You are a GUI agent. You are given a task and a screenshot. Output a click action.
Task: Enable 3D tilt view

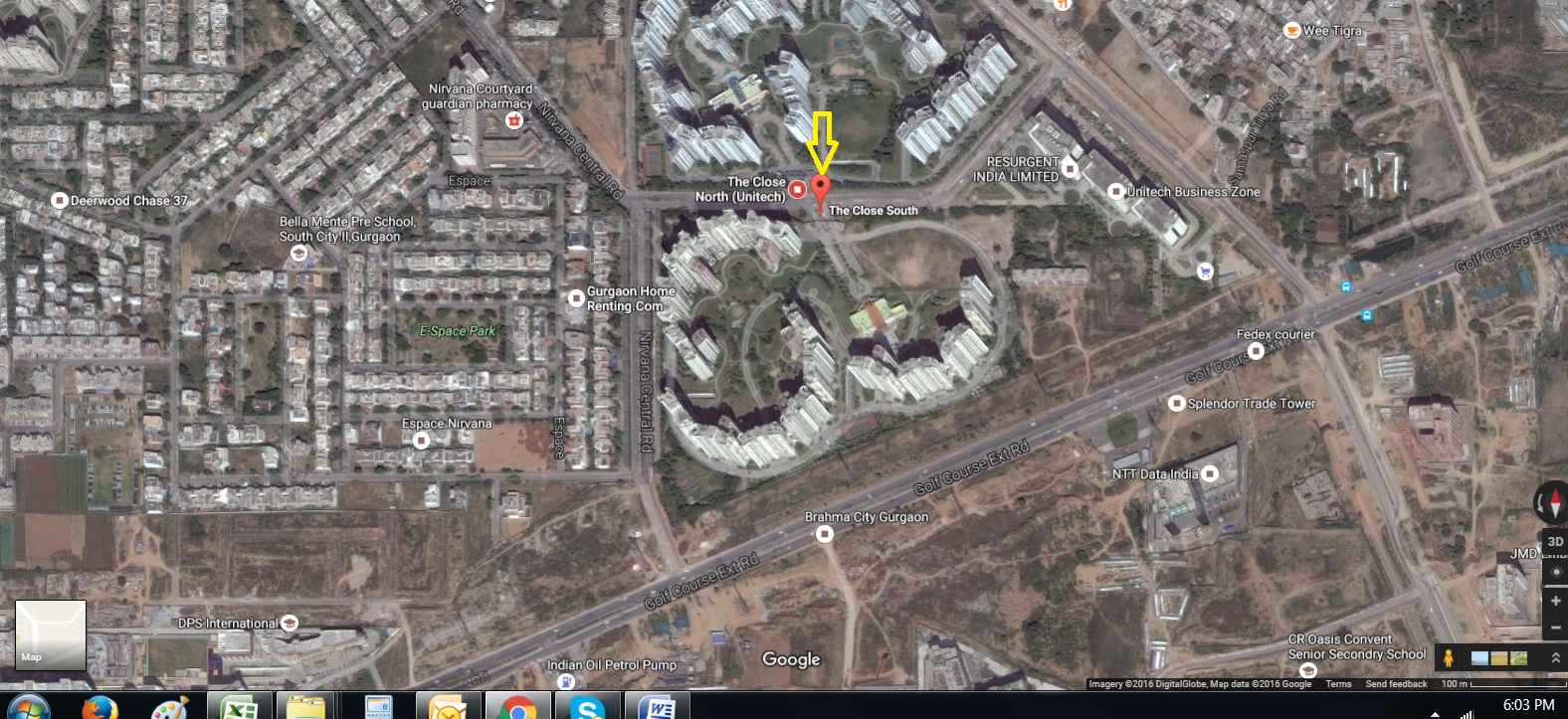pyautogui.click(x=1555, y=542)
